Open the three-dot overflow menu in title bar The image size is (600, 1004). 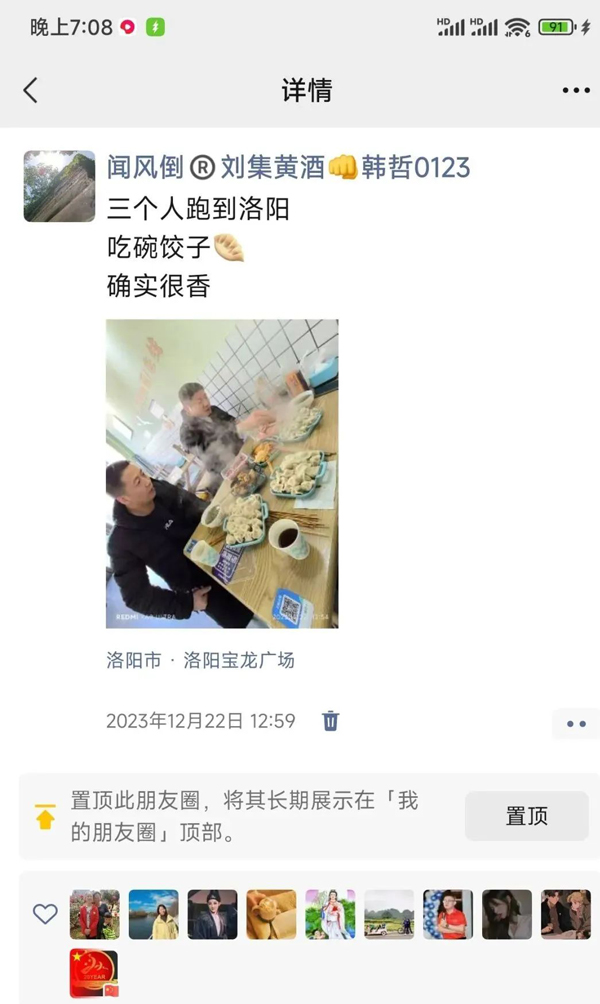575,90
